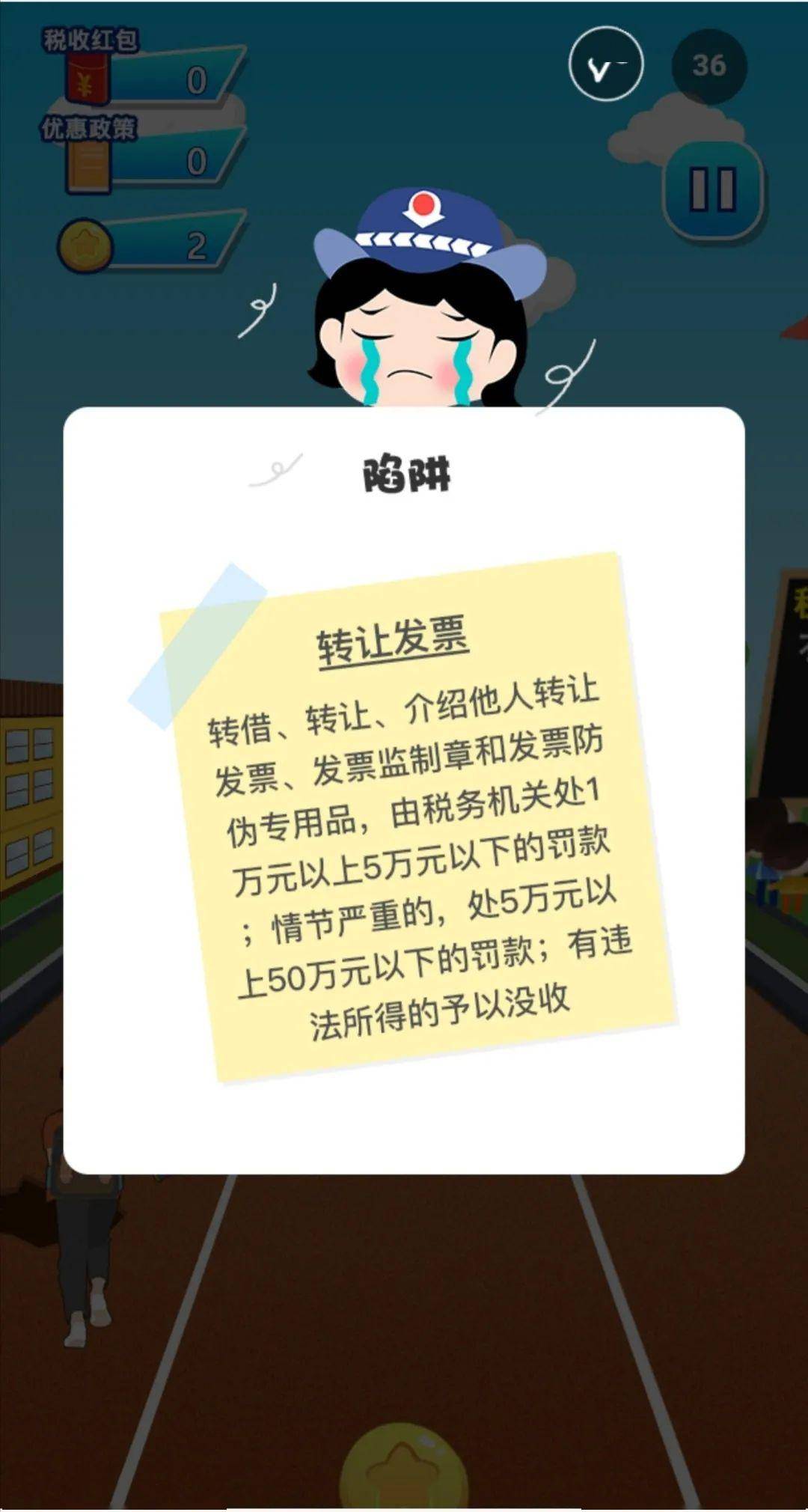Tap the circular V icon at top
The height and width of the screenshot is (1512, 808).
605,65
